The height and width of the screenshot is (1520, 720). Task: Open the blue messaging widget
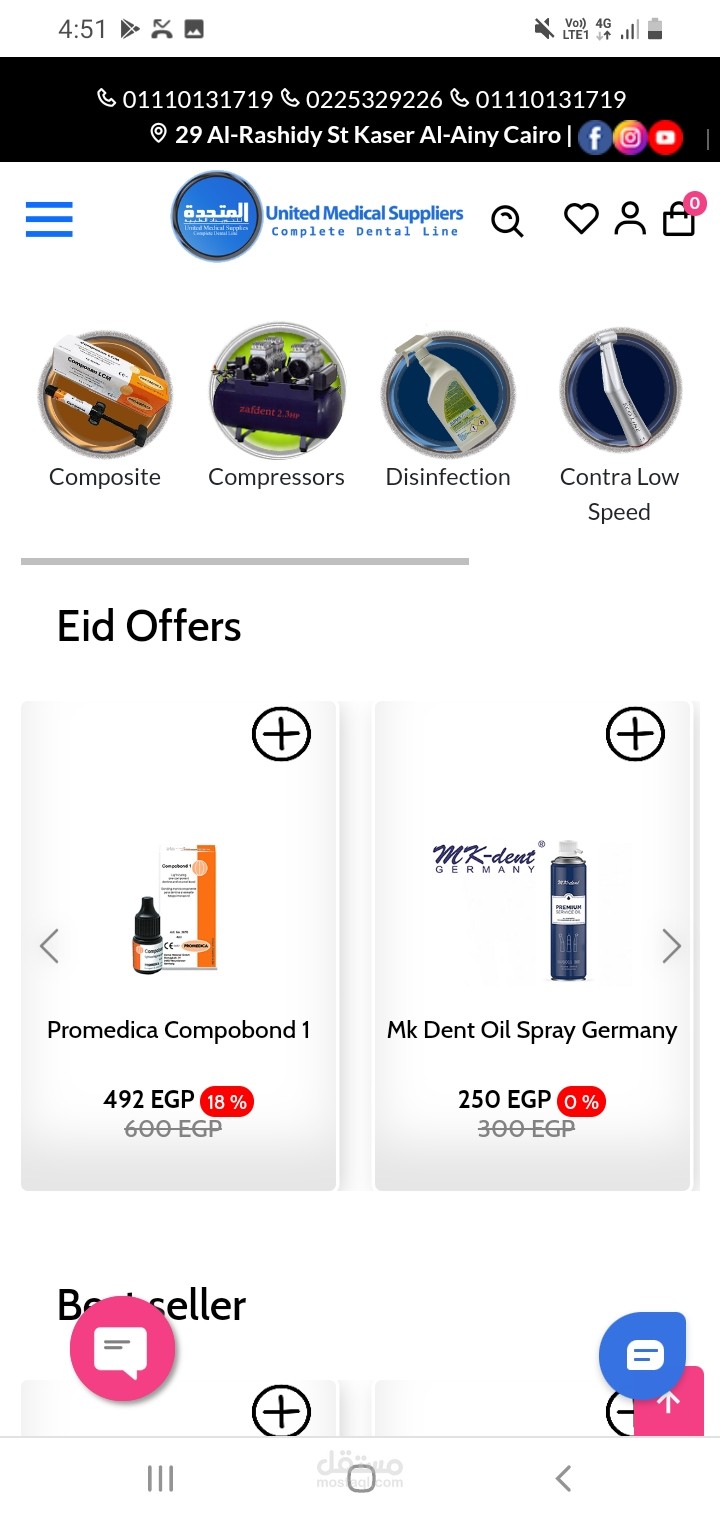click(x=644, y=1355)
